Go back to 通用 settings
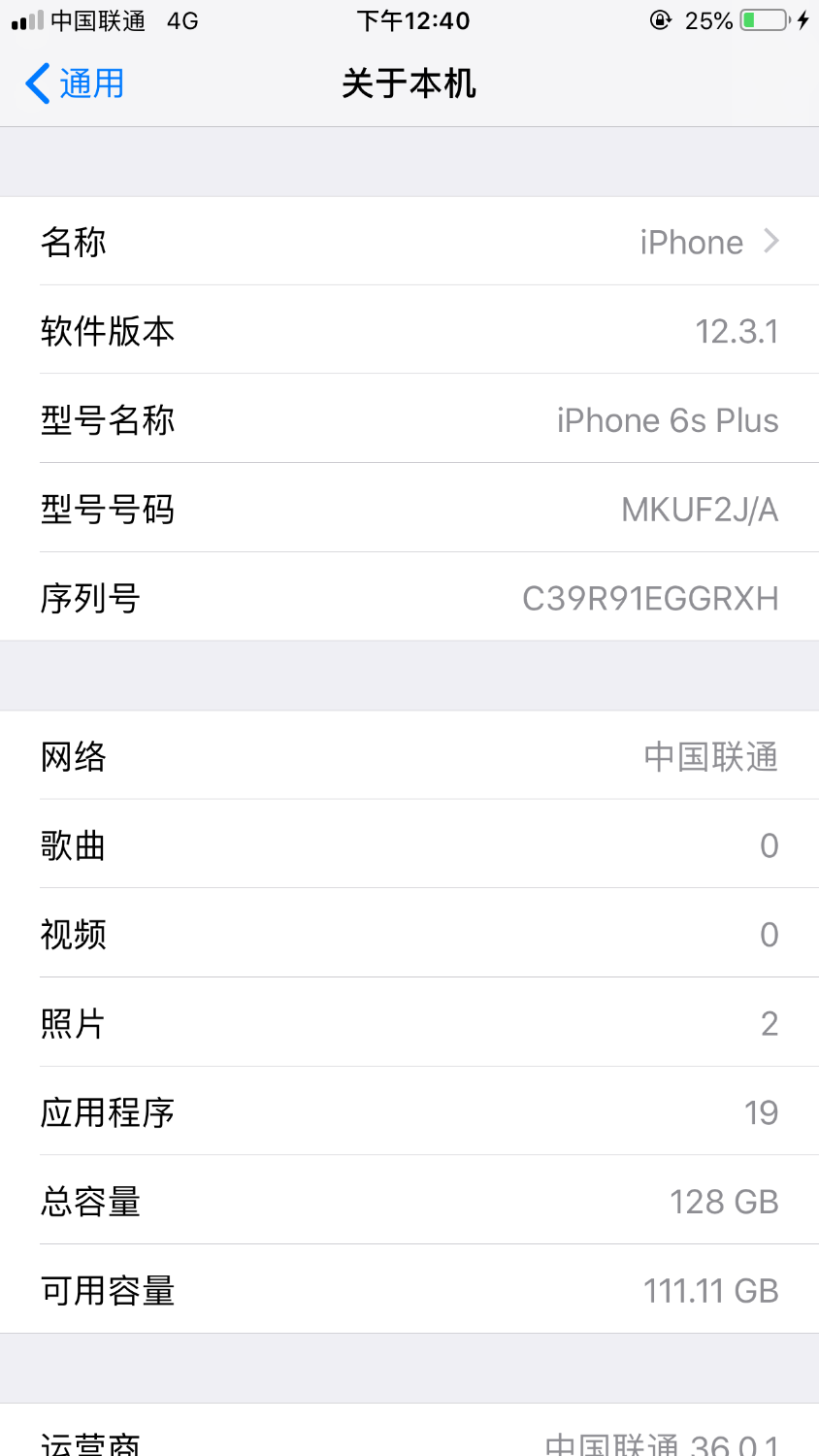This screenshot has height=1456, width=819. [x=76, y=84]
